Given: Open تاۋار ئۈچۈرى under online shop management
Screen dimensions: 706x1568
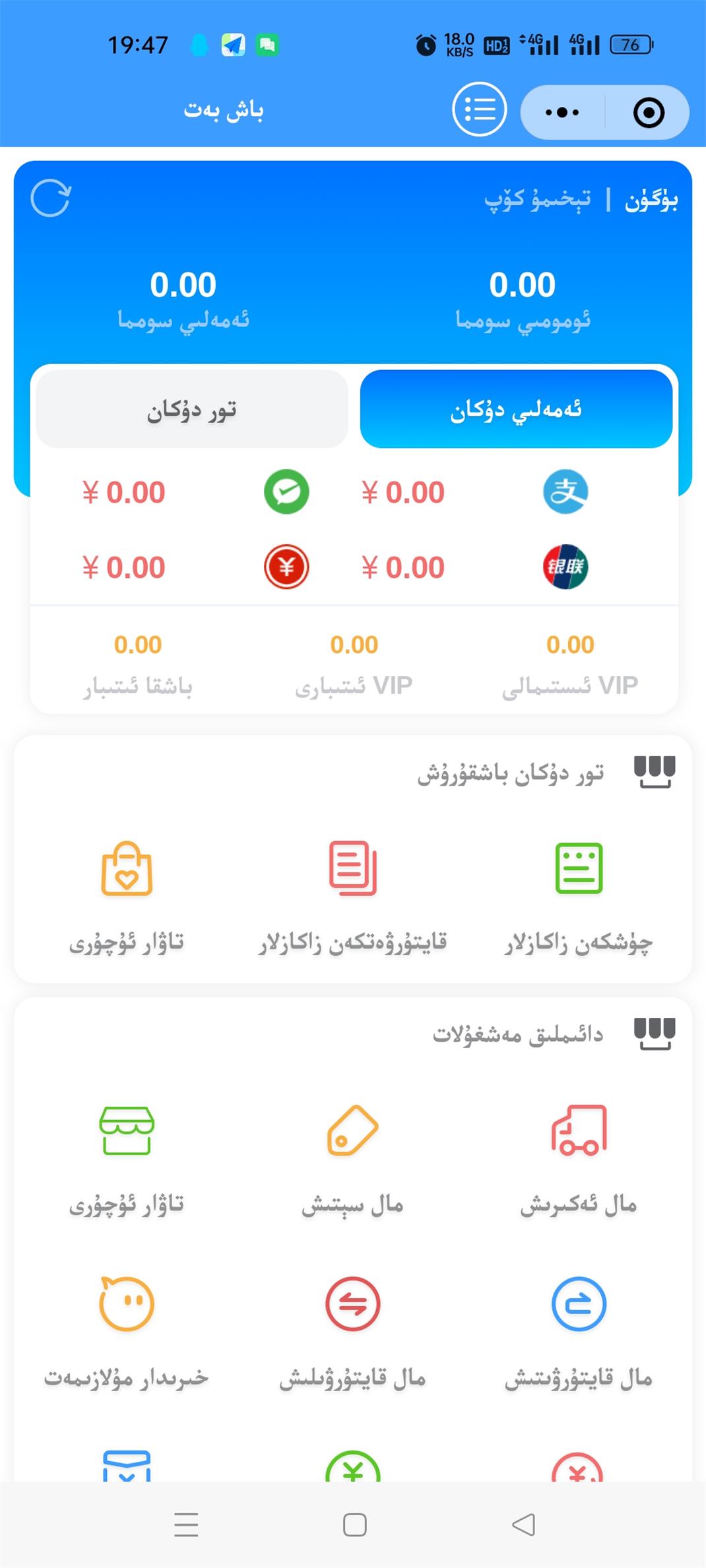Looking at the screenshot, I should [x=127, y=898].
